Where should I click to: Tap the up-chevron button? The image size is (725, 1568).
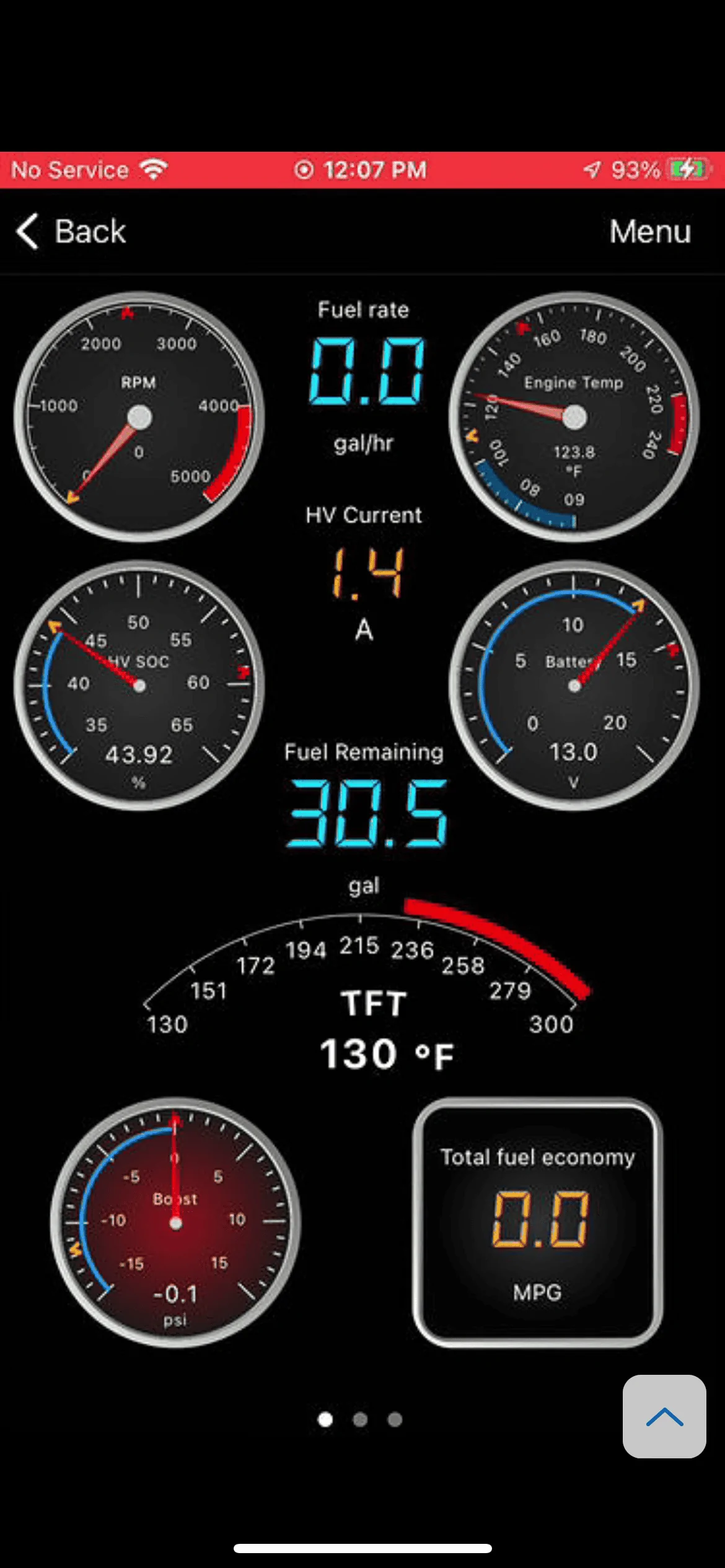click(x=664, y=1417)
